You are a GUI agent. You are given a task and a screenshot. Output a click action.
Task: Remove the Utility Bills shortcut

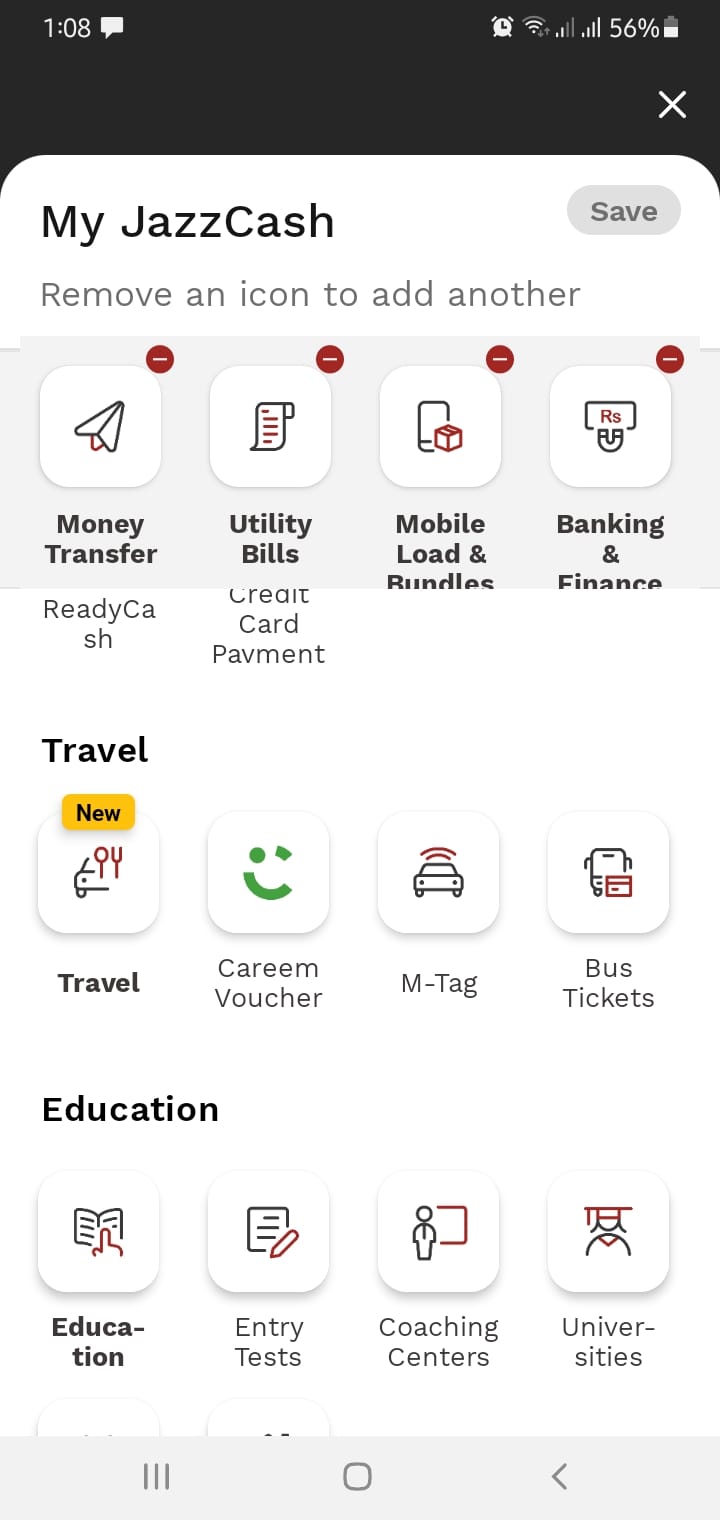coord(330,358)
